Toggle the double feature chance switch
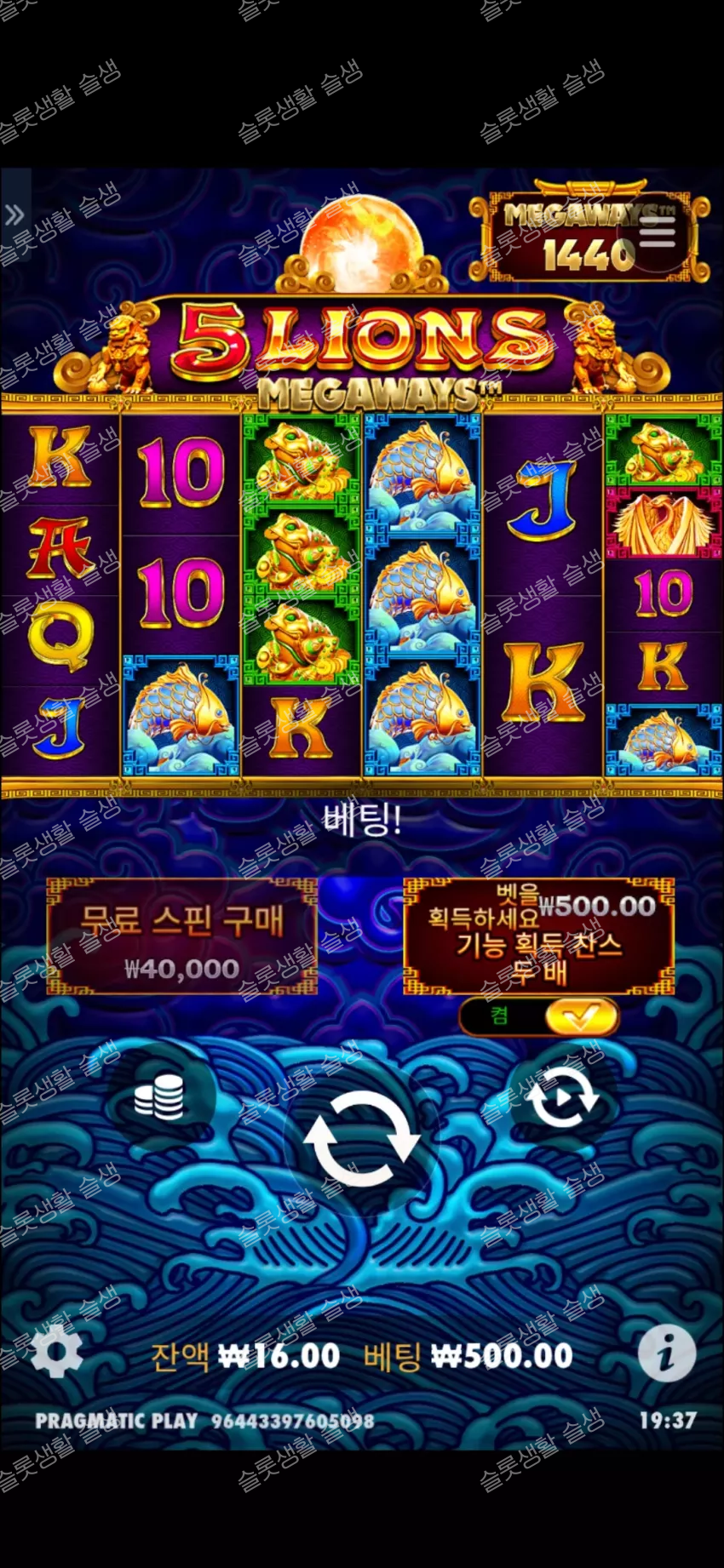 coord(539,1016)
